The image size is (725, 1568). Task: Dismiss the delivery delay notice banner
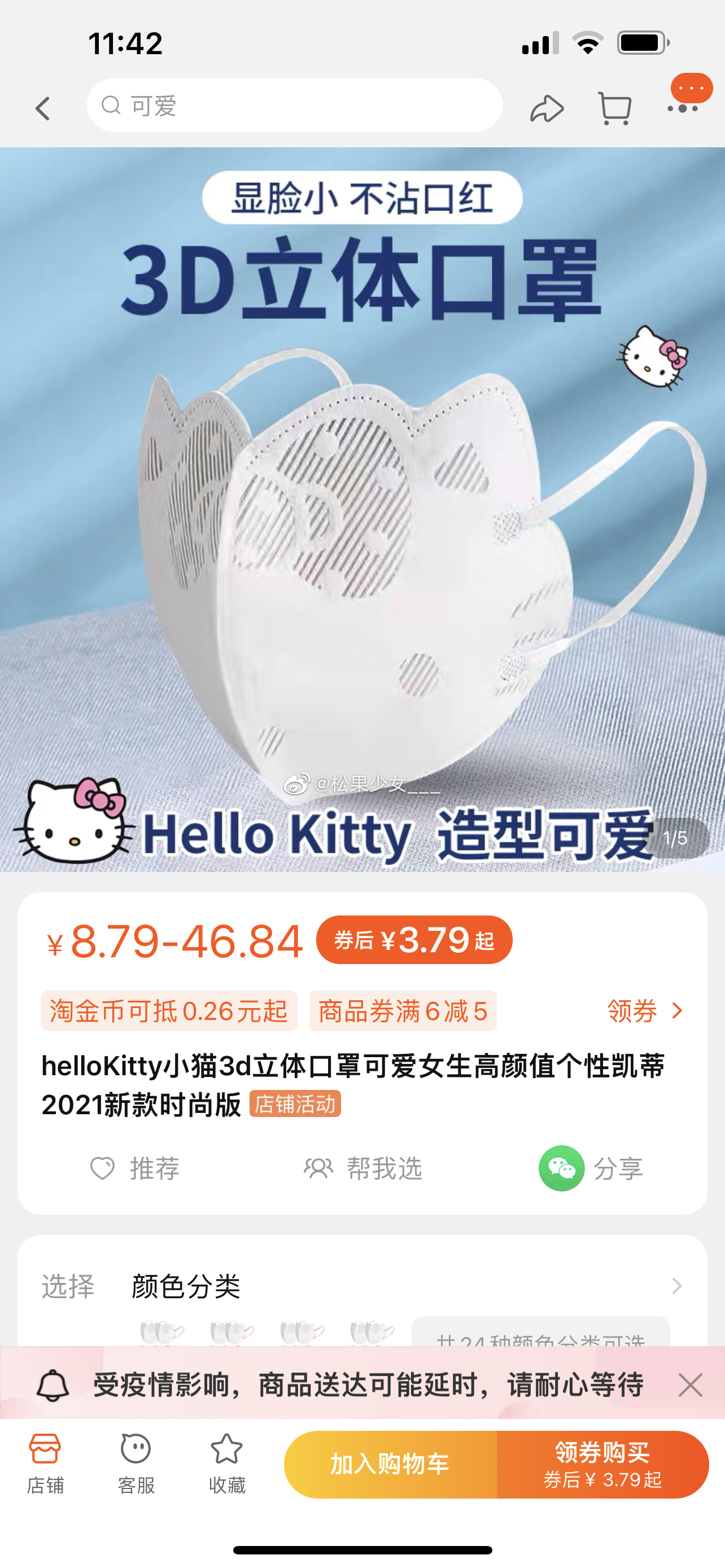click(x=691, y=1385)
